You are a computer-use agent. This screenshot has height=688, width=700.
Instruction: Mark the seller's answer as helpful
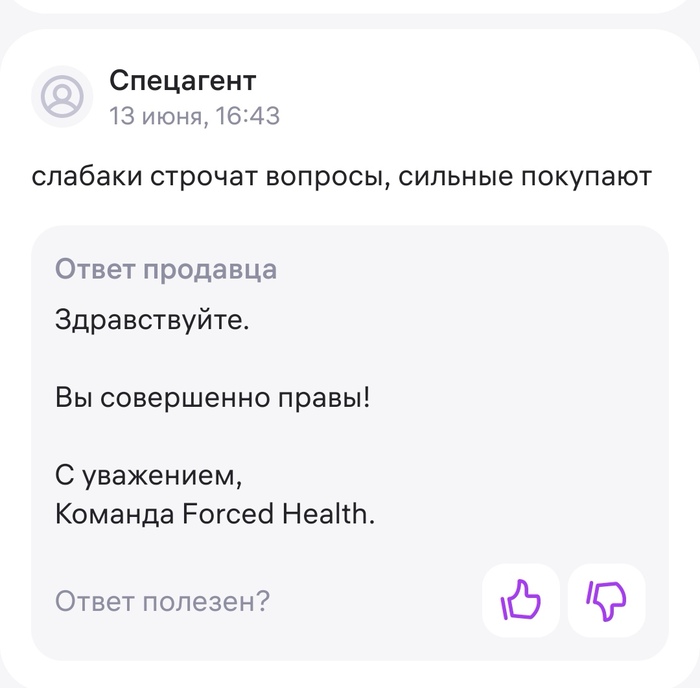(x=520, y=601)
